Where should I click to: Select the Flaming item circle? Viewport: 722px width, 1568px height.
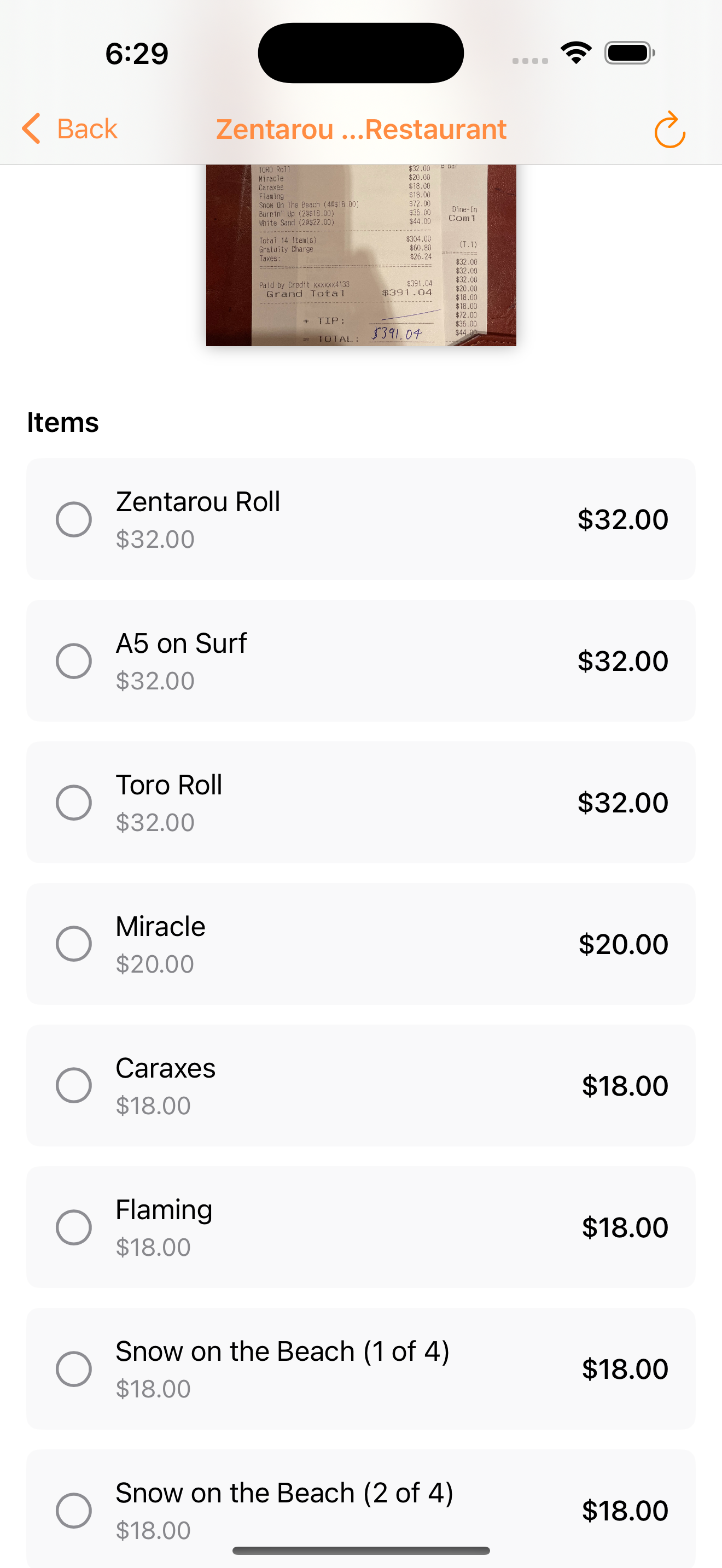click(74, 1227)
